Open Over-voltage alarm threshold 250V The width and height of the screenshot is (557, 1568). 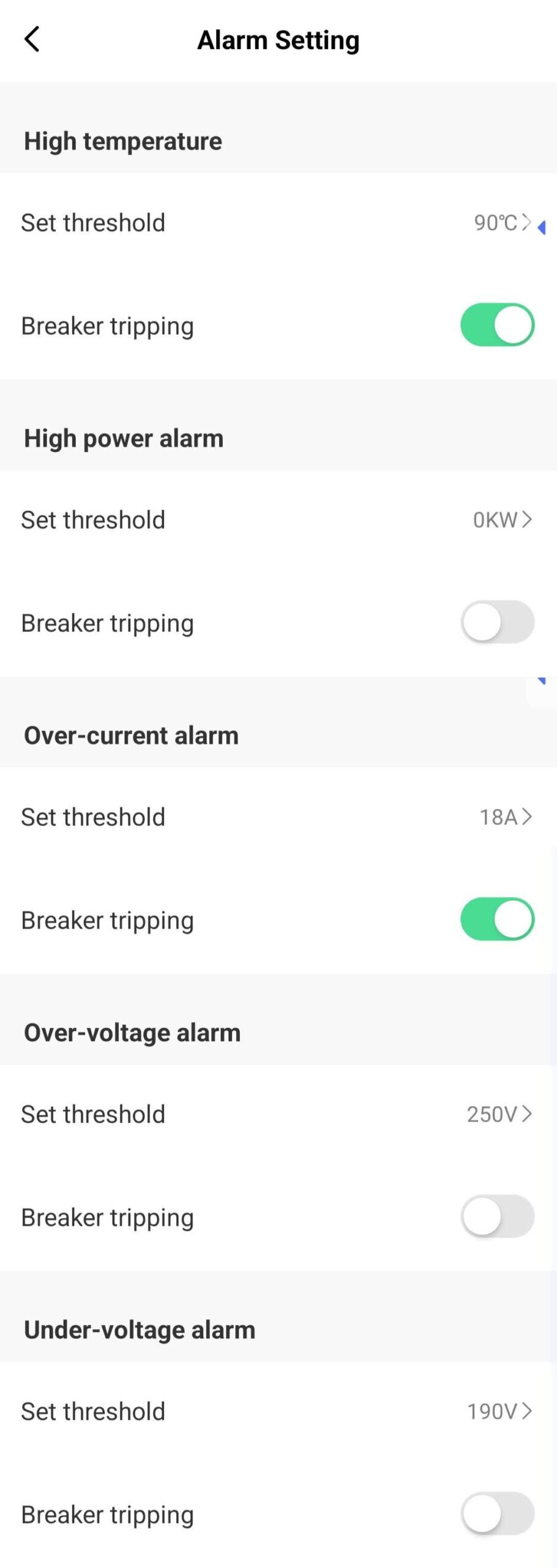[499, 1114]
